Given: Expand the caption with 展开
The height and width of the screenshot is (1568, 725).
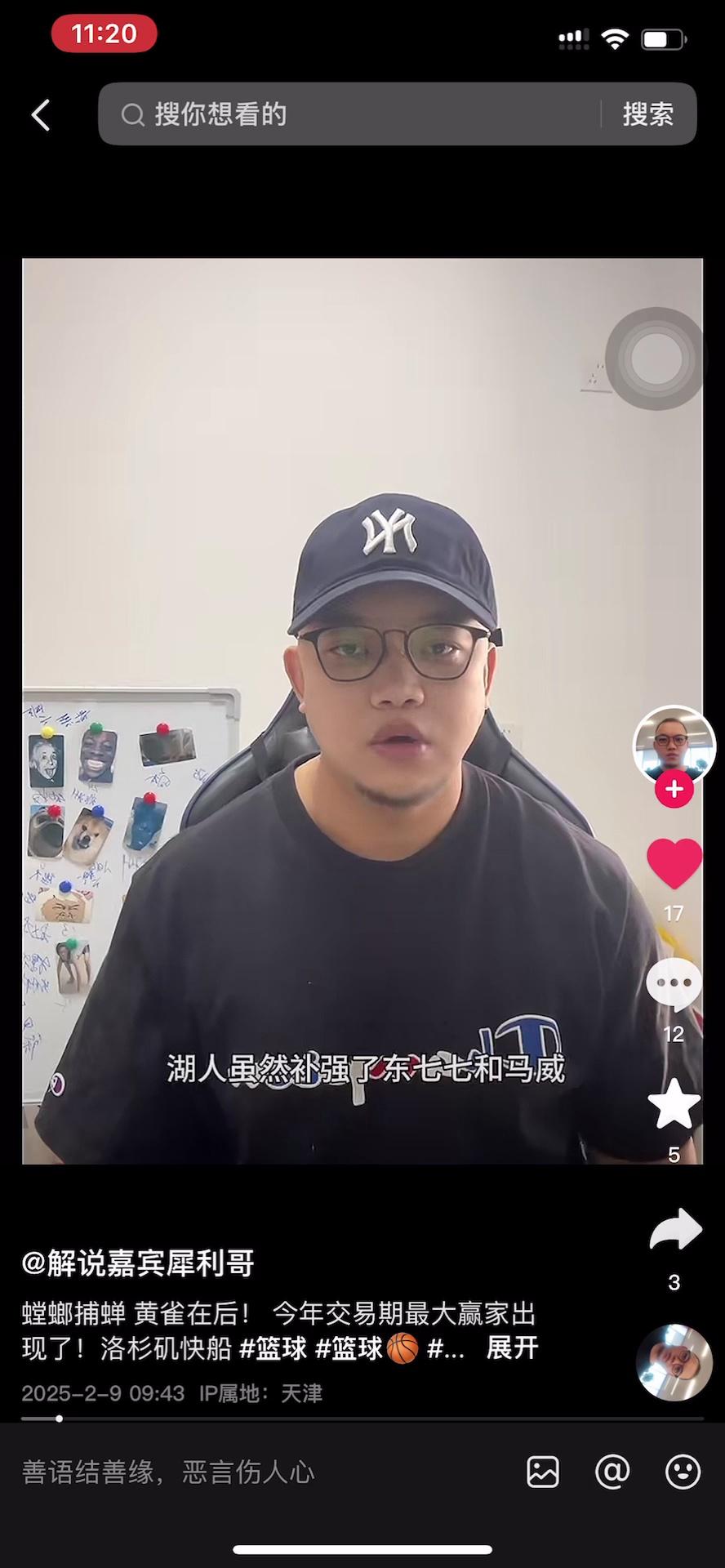Looking at the screenshot, I should [512, 1348].
